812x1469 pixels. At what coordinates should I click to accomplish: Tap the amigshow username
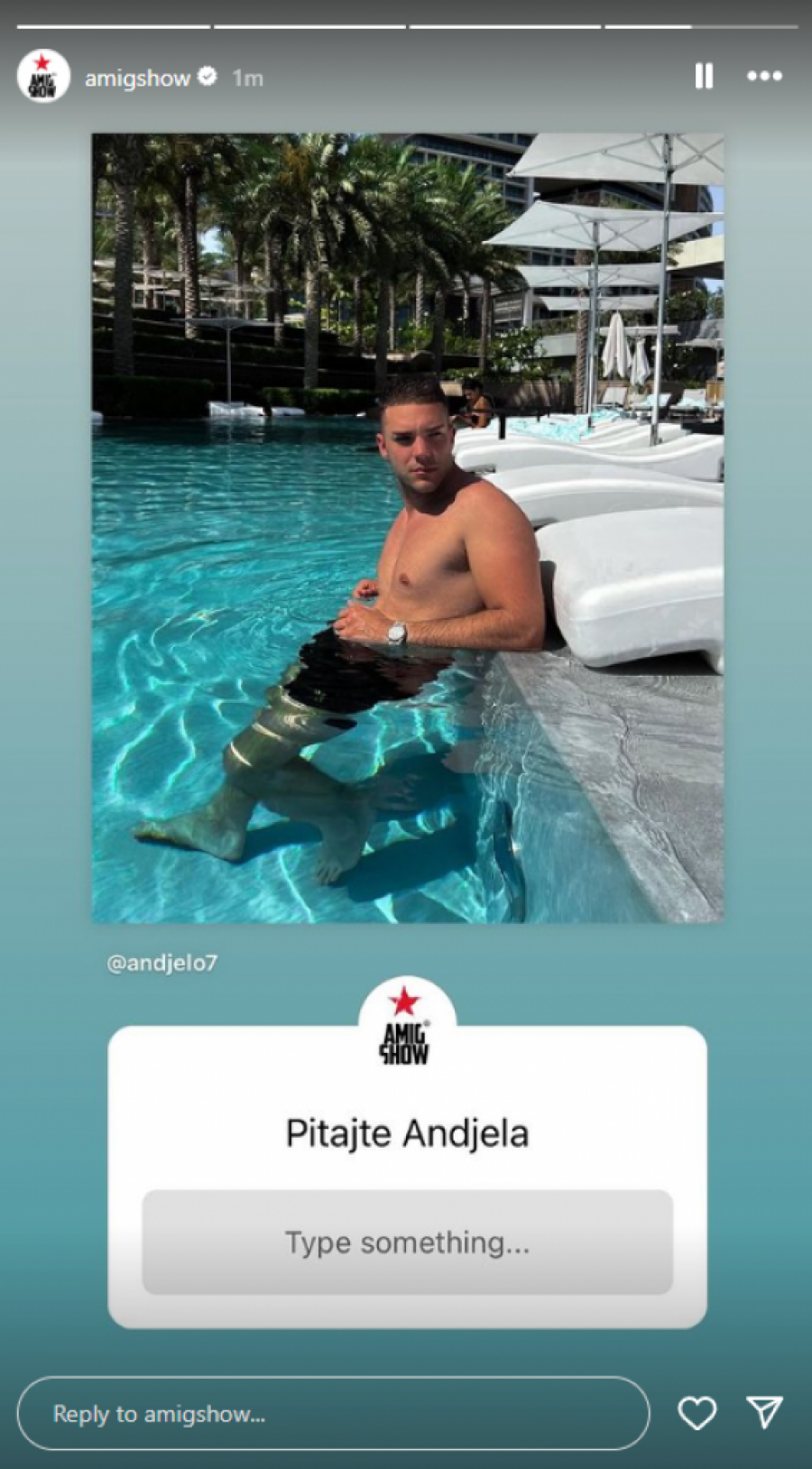coord(137,79)
